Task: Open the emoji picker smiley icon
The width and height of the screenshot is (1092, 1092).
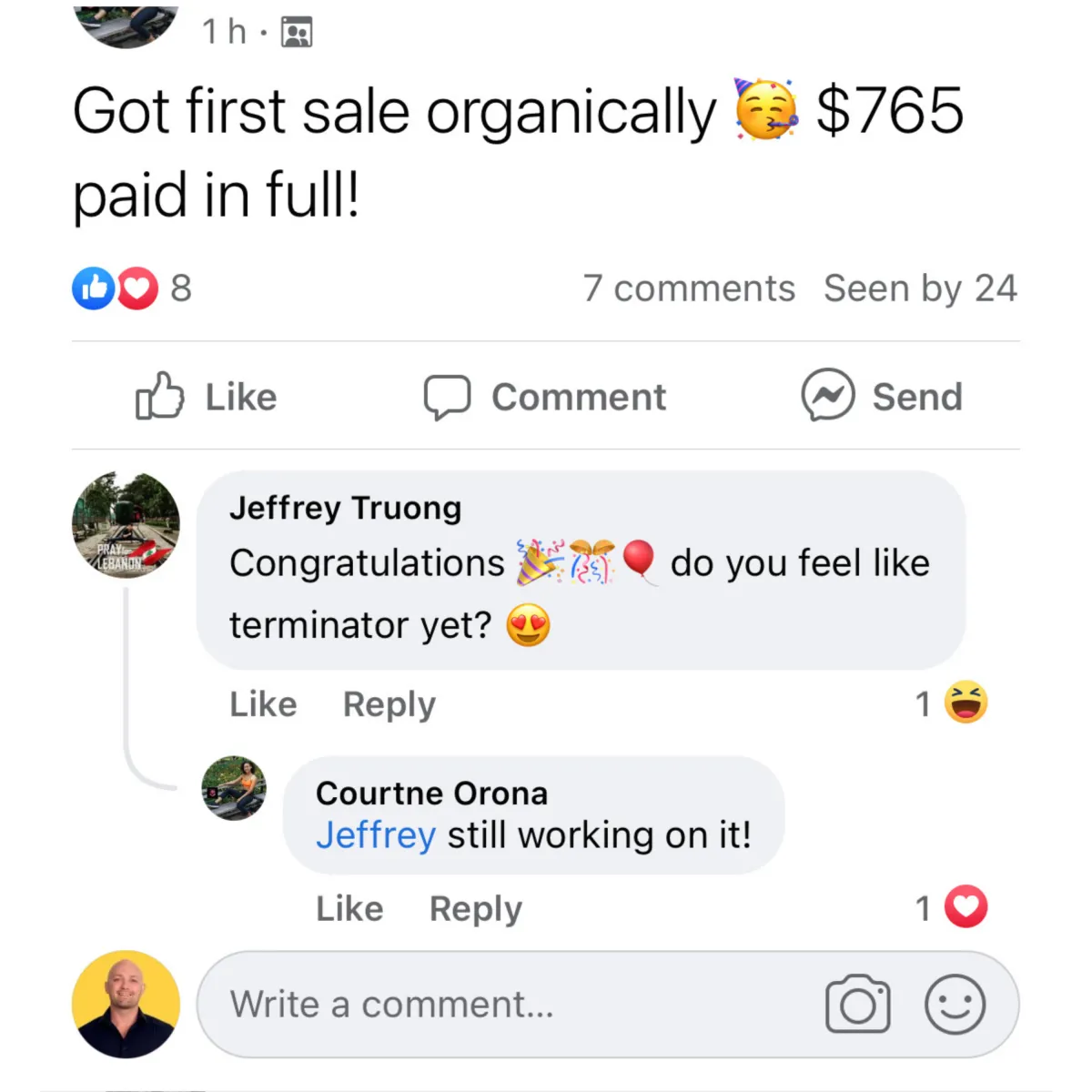Action: 955,1005
